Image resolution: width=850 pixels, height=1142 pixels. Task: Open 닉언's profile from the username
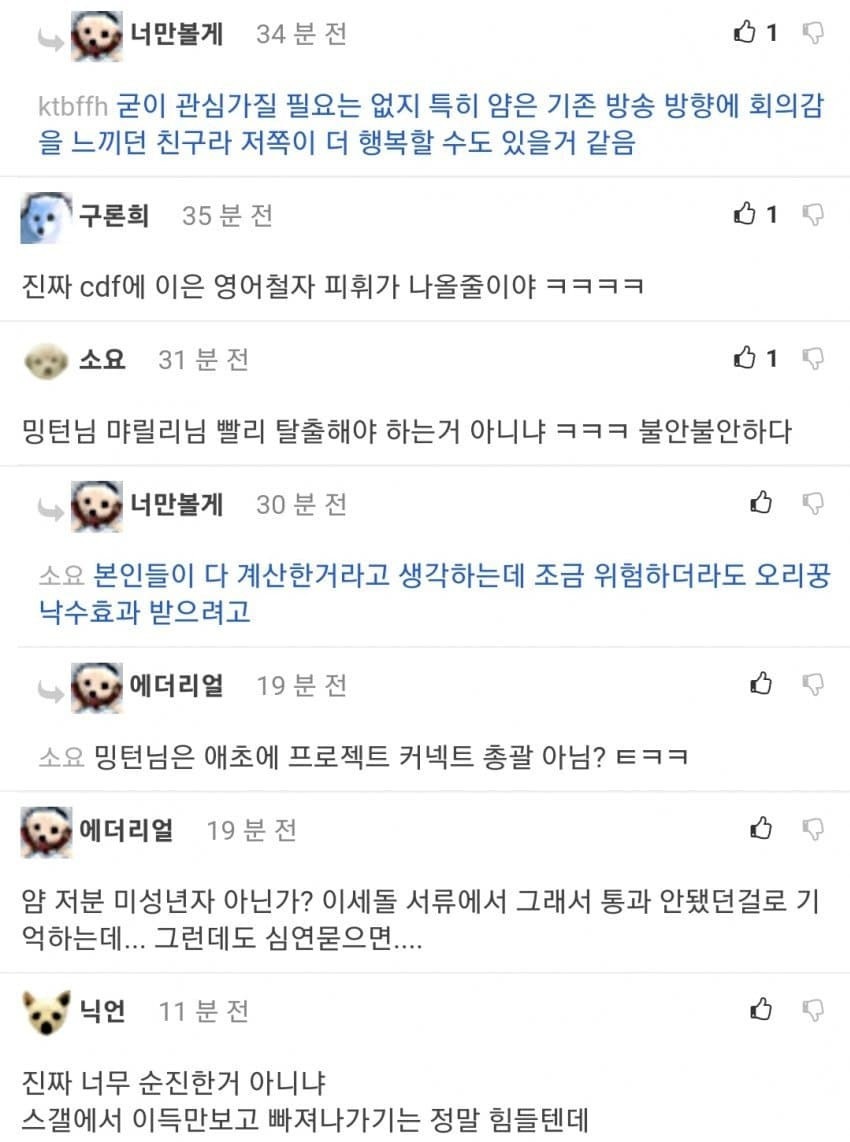[103, 1011]
